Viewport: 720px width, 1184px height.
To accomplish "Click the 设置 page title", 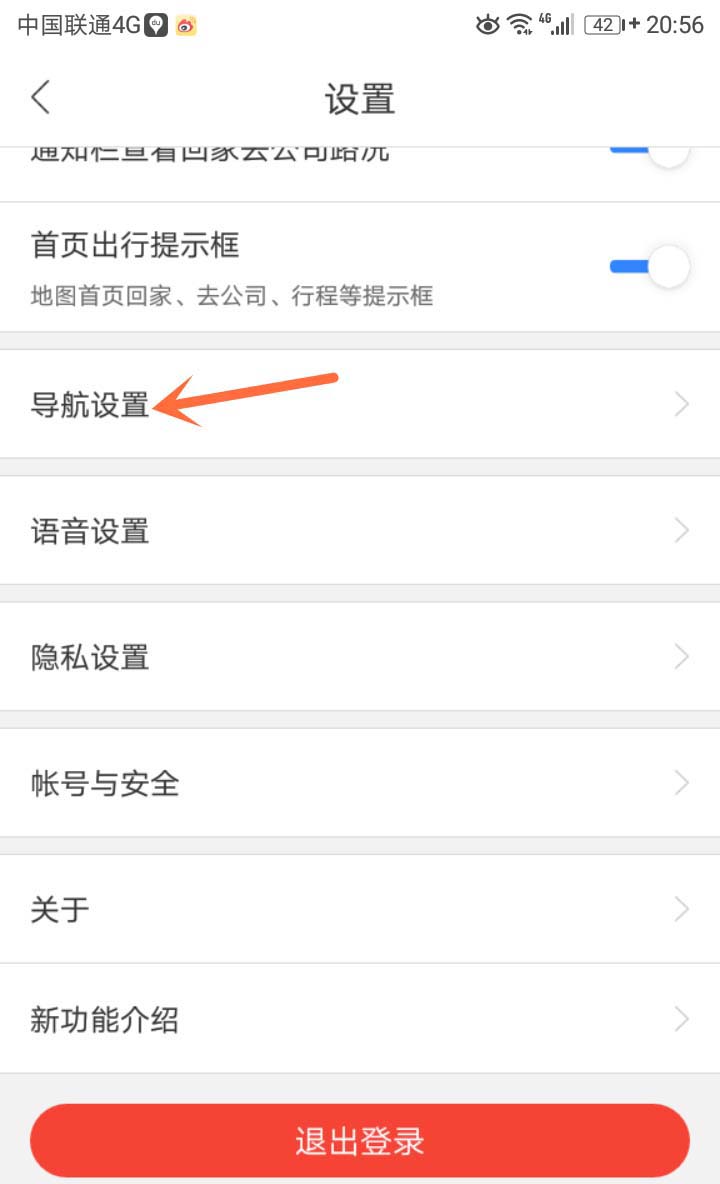I will [x=360, y=97].
